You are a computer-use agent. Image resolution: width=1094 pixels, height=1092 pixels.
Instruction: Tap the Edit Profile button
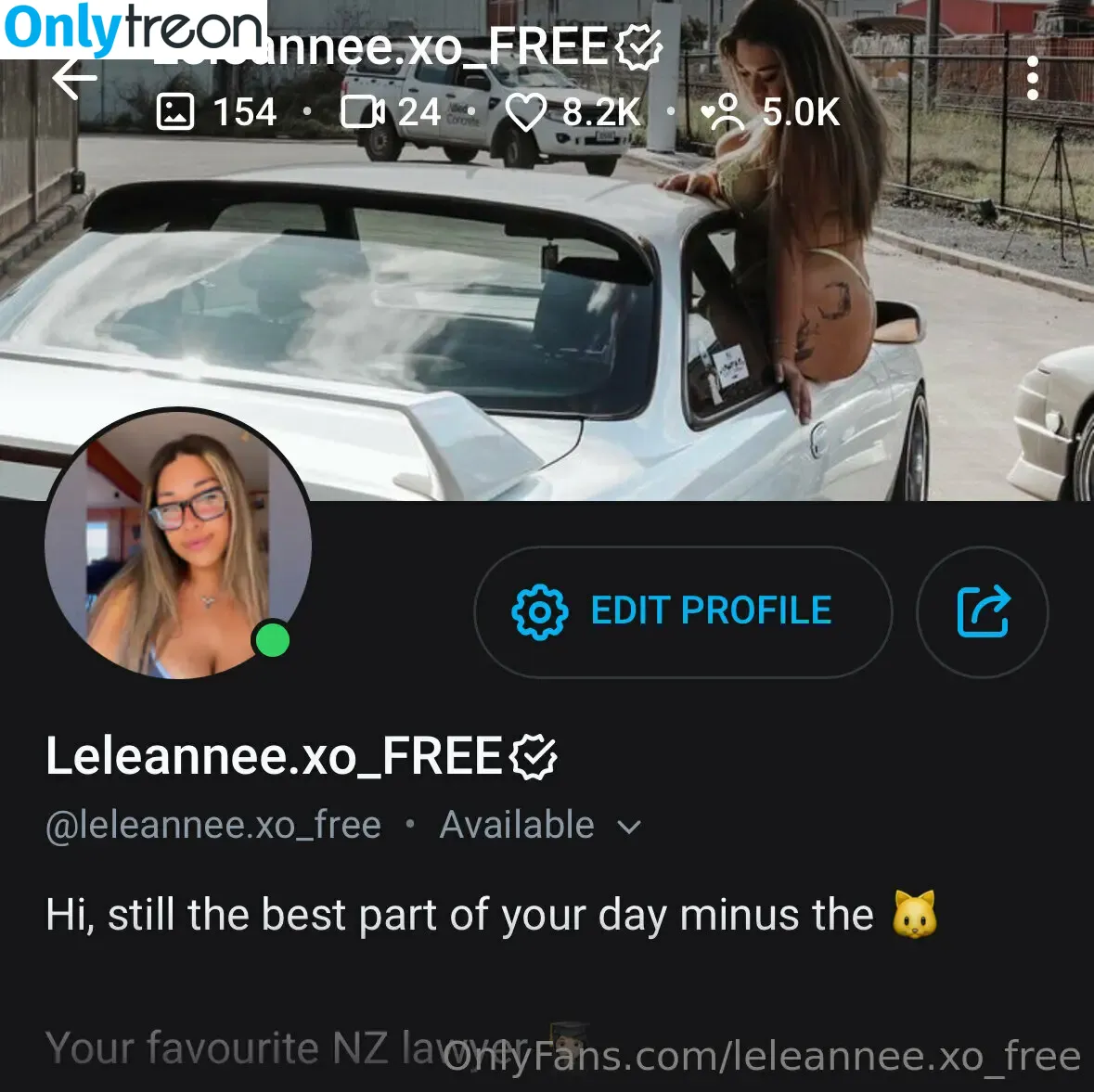point(682,611)
